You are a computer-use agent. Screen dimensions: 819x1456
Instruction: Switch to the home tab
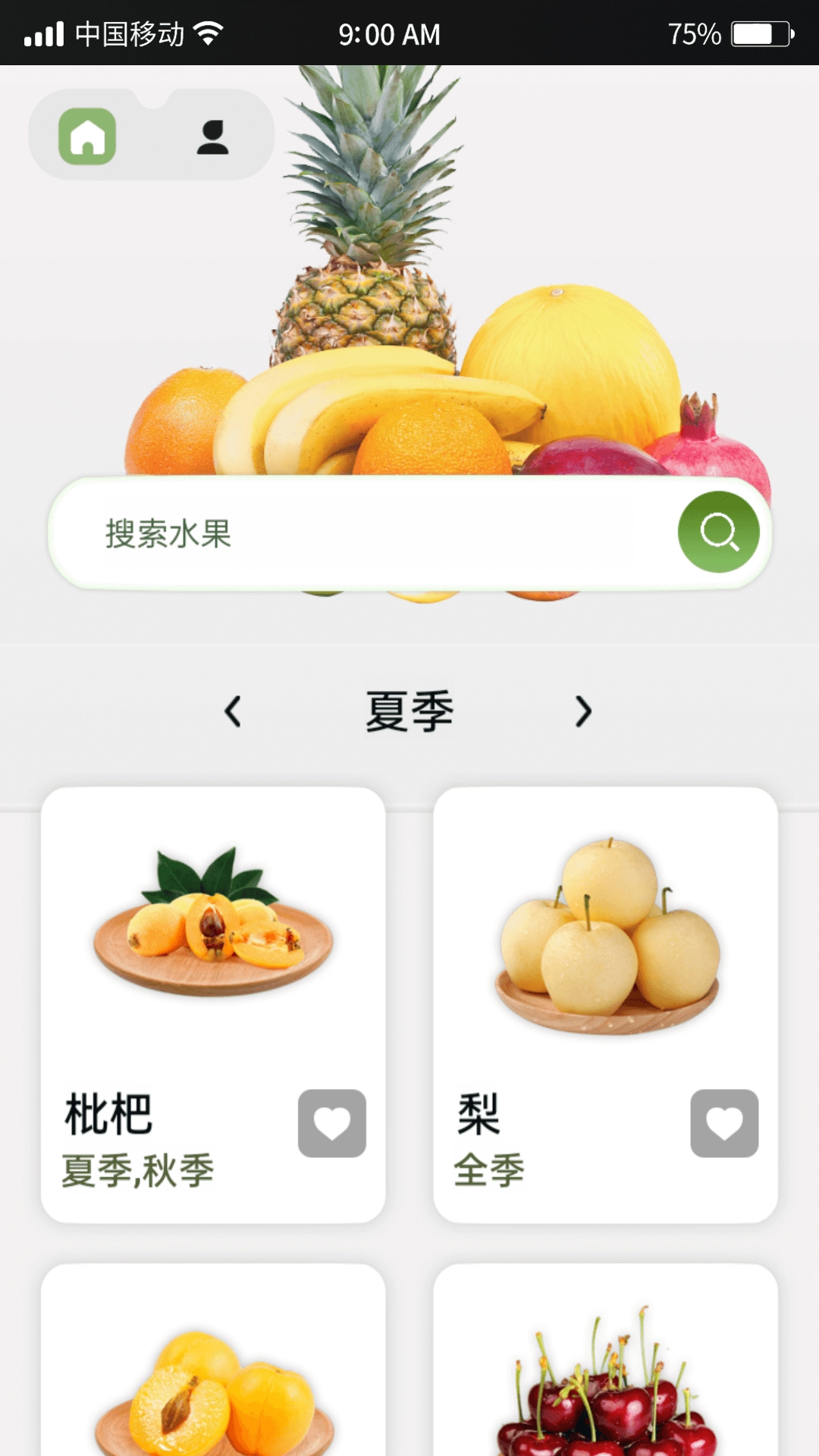87,136
